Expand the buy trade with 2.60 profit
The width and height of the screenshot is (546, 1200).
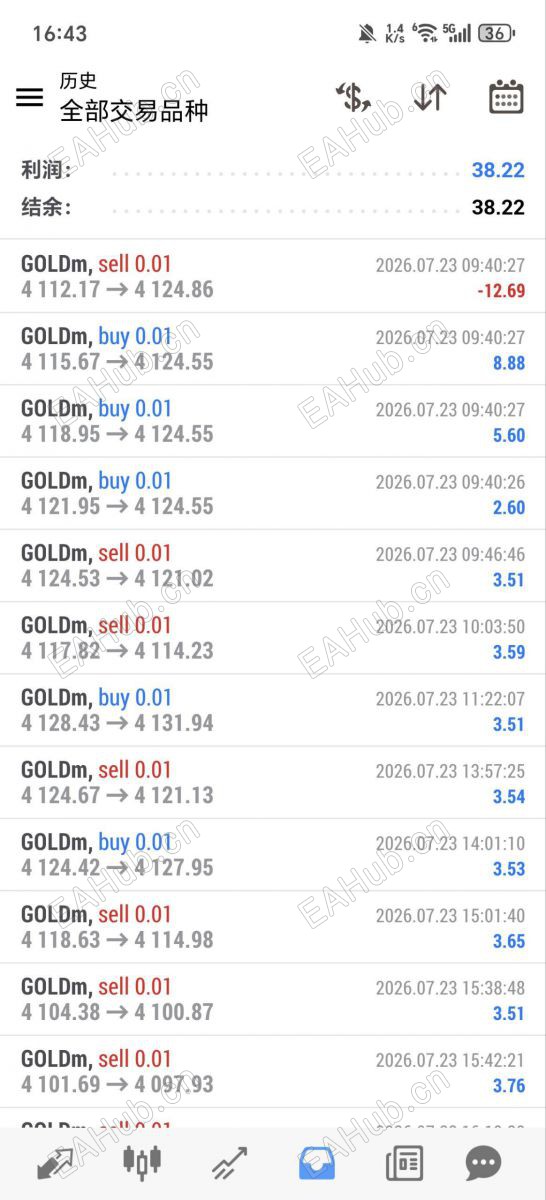273,493
